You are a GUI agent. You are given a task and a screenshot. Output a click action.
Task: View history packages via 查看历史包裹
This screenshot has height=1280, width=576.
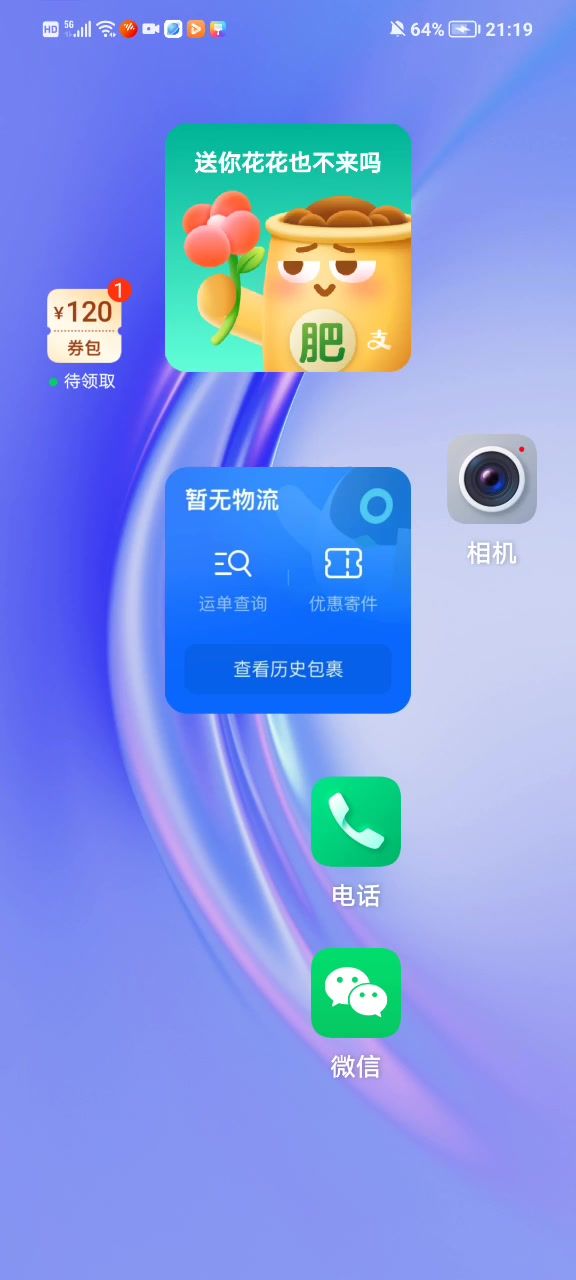click(x=288, y=669)
